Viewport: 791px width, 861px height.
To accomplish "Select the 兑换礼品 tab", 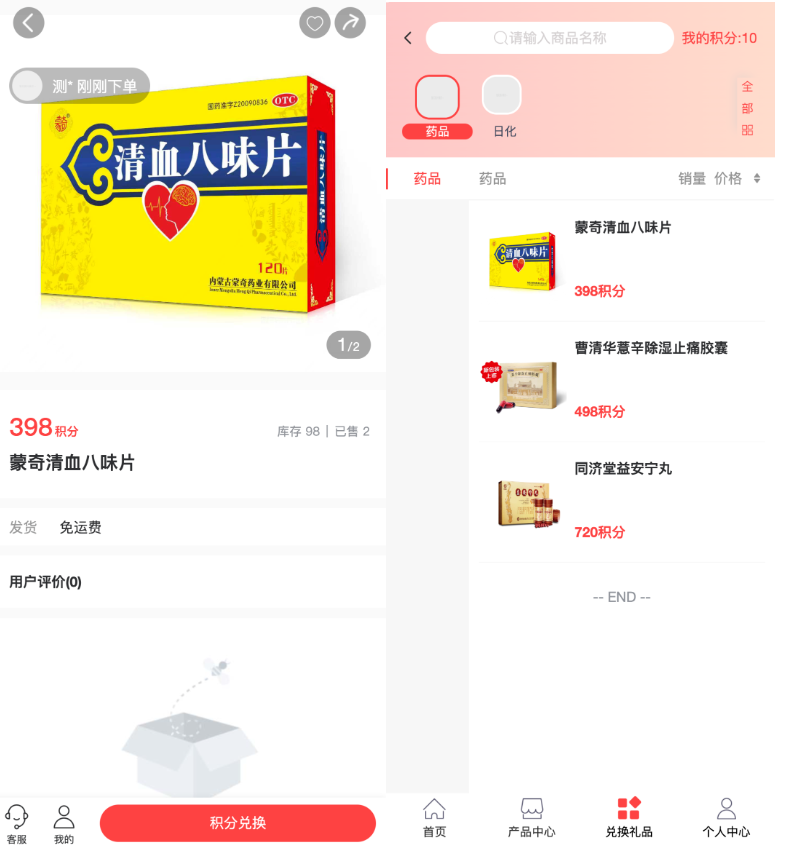I will pyautogui.click(x=628, y=817).
